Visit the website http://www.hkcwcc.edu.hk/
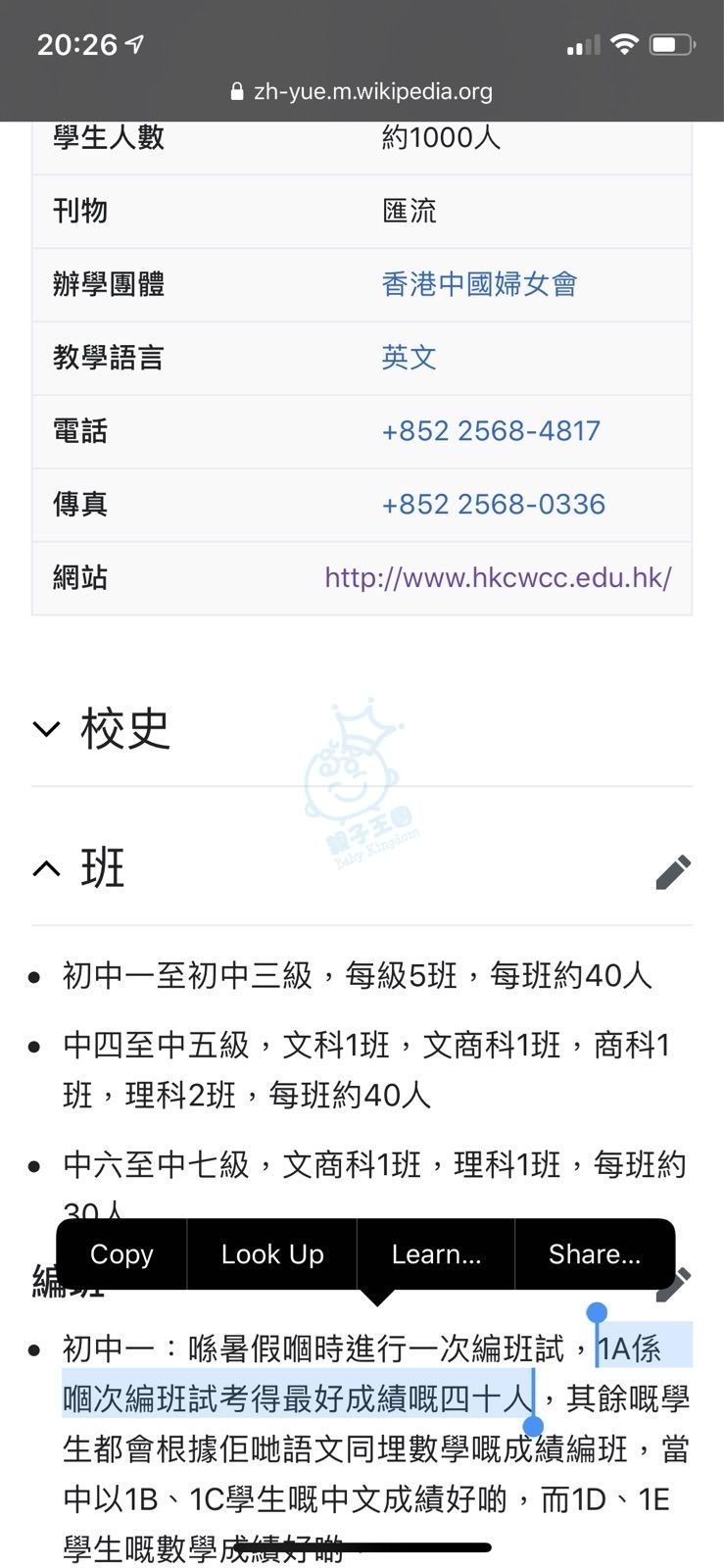This screenshot has width=724, height=1568. pos(498,577)
